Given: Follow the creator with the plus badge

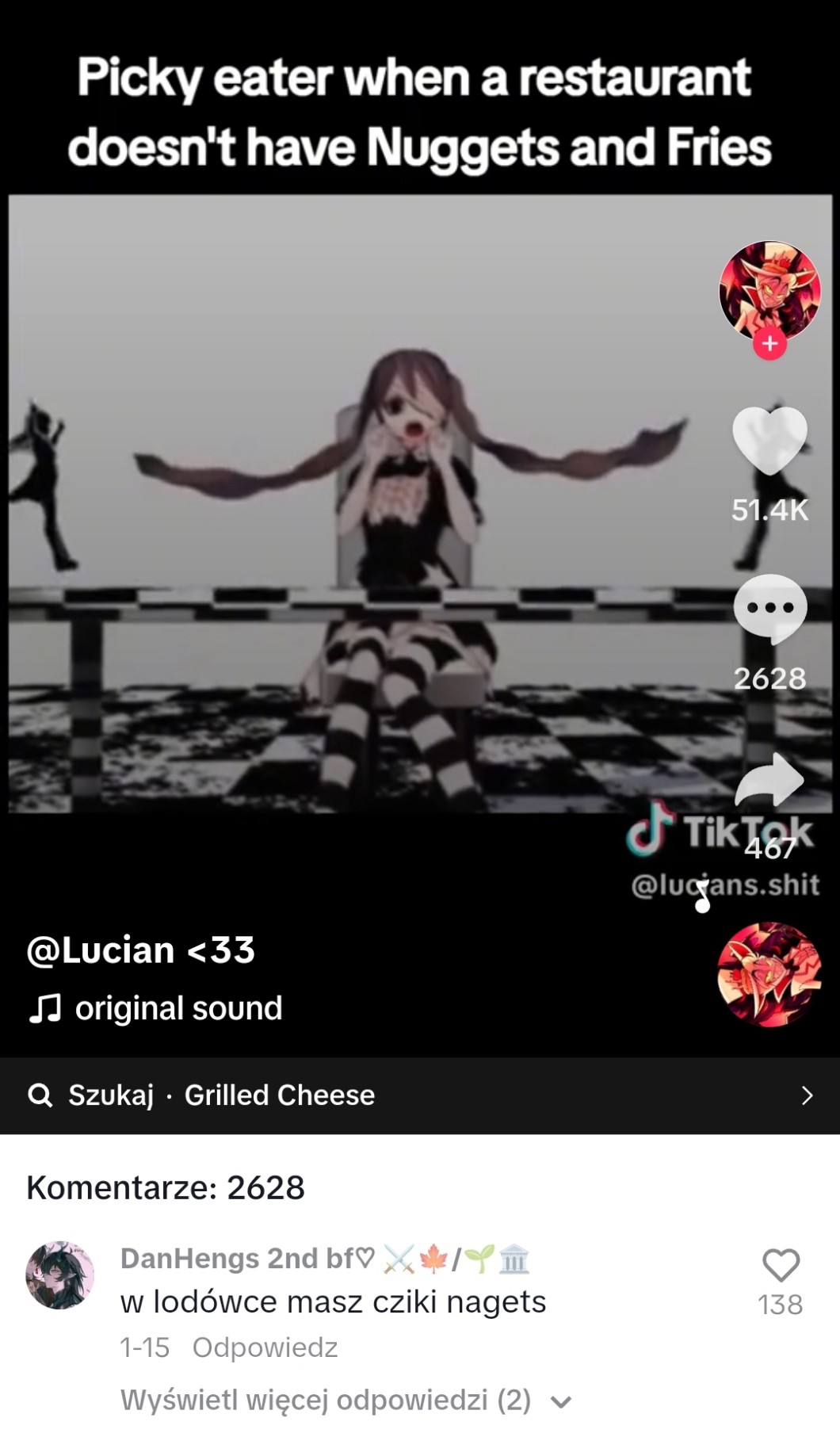Looking at the screenshot, I should pos(769,345).
